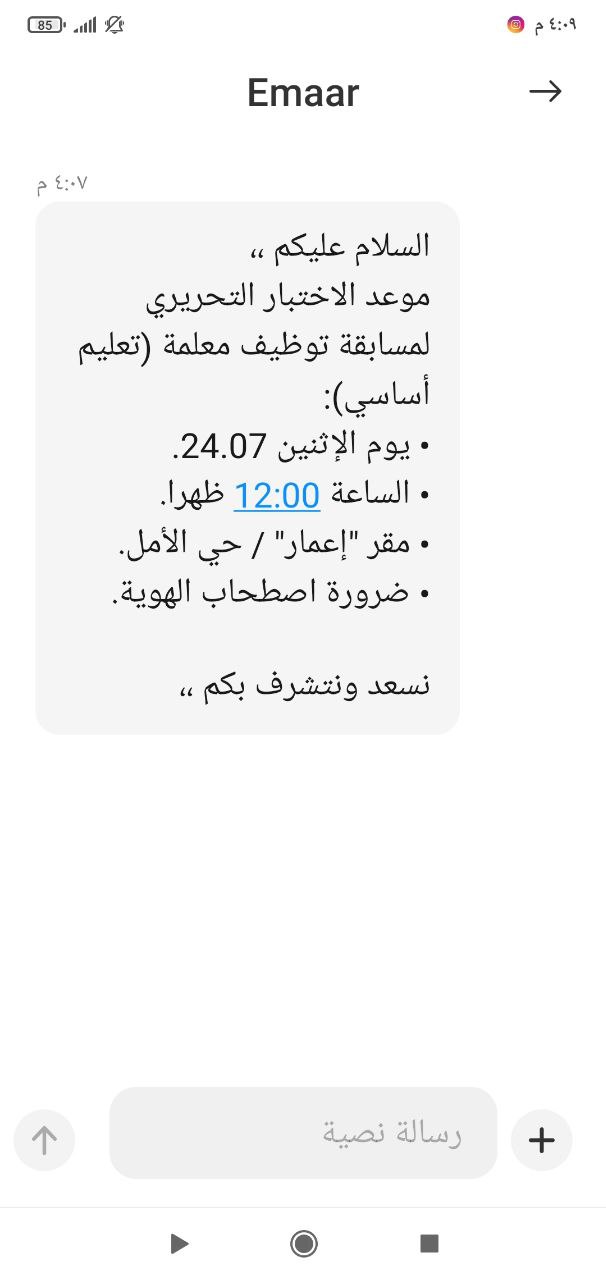Send the message with the up arrow
Viewport: 606px width, 1280px height.
[44, 1140]
